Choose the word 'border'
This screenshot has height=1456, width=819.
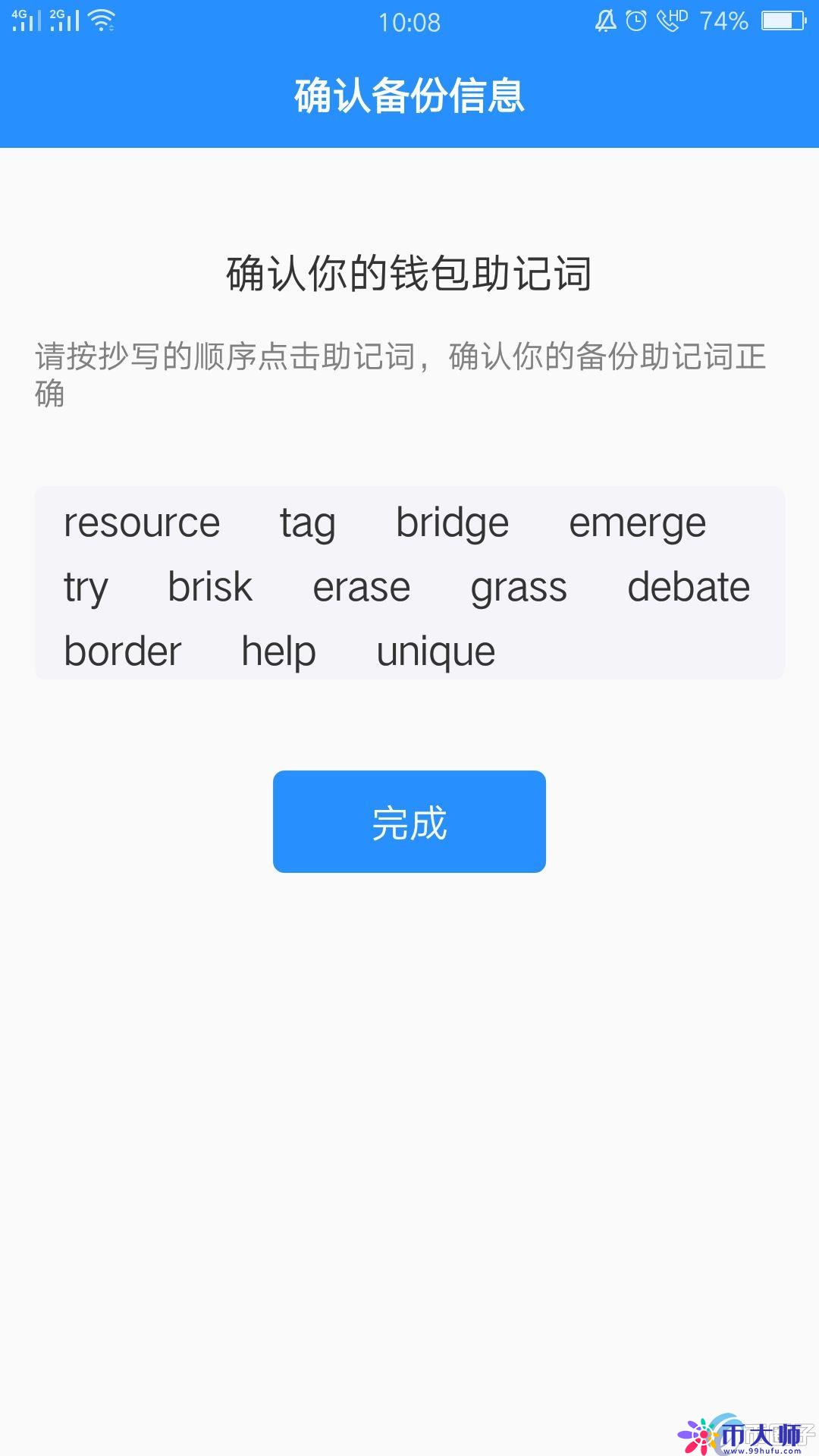pos(123,651)
